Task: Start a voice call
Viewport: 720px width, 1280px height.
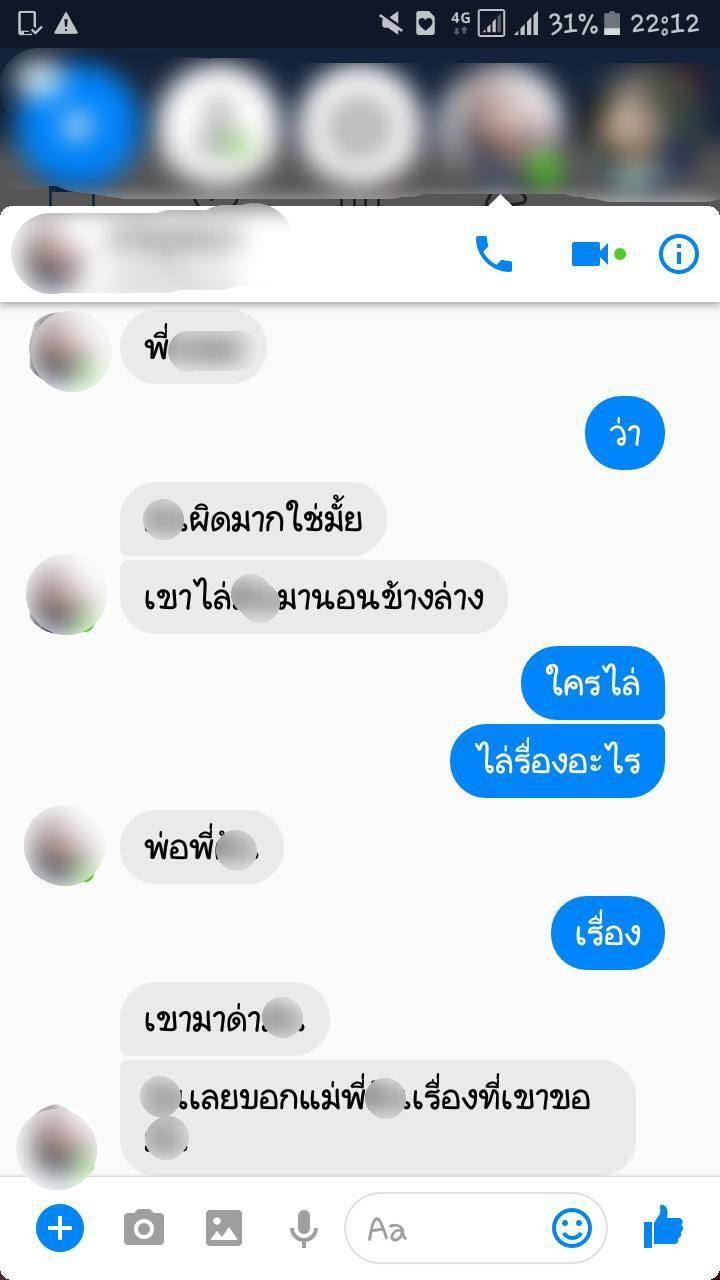Action: click(493, 254)
